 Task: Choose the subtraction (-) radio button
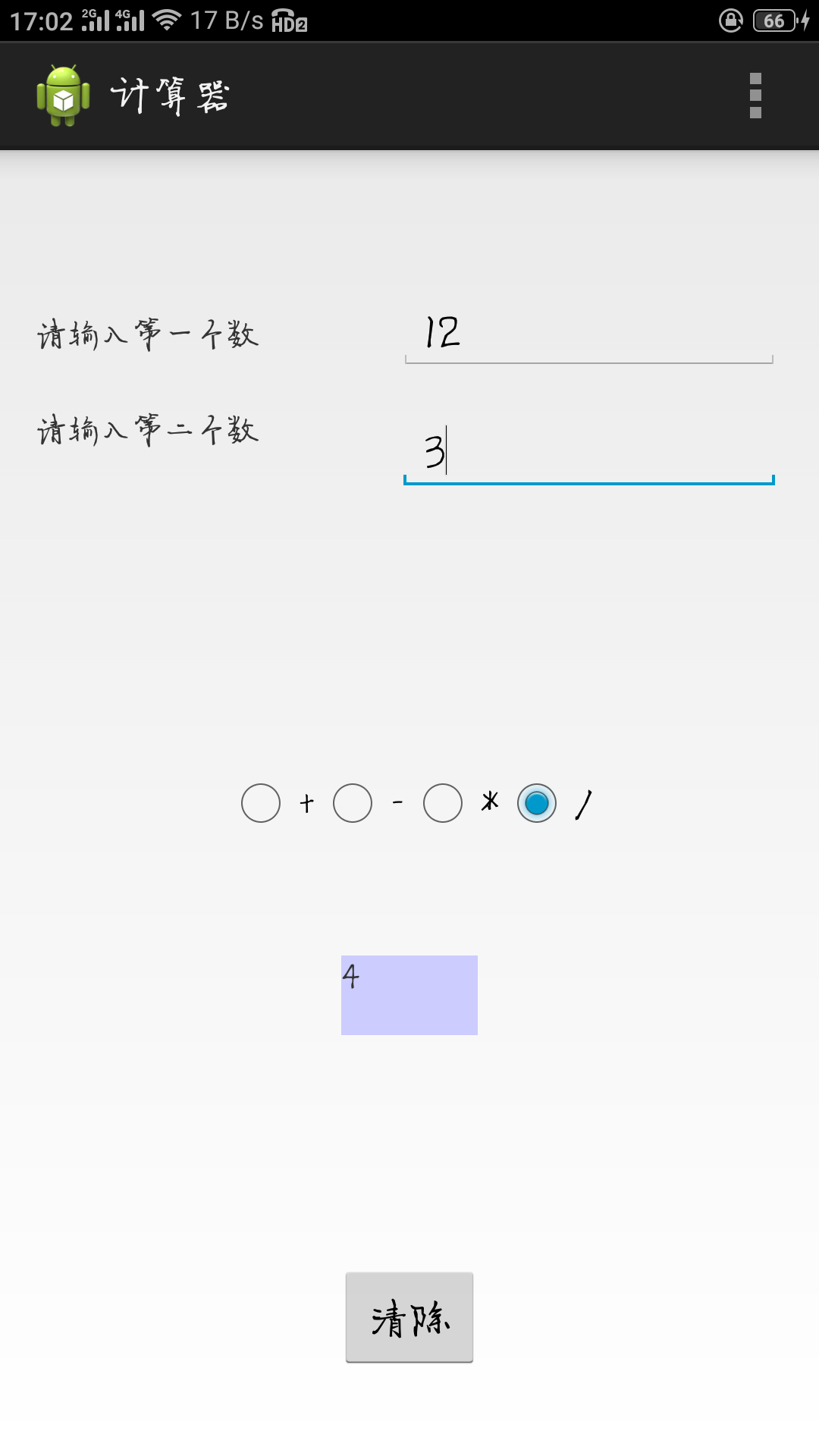(353, 803)
